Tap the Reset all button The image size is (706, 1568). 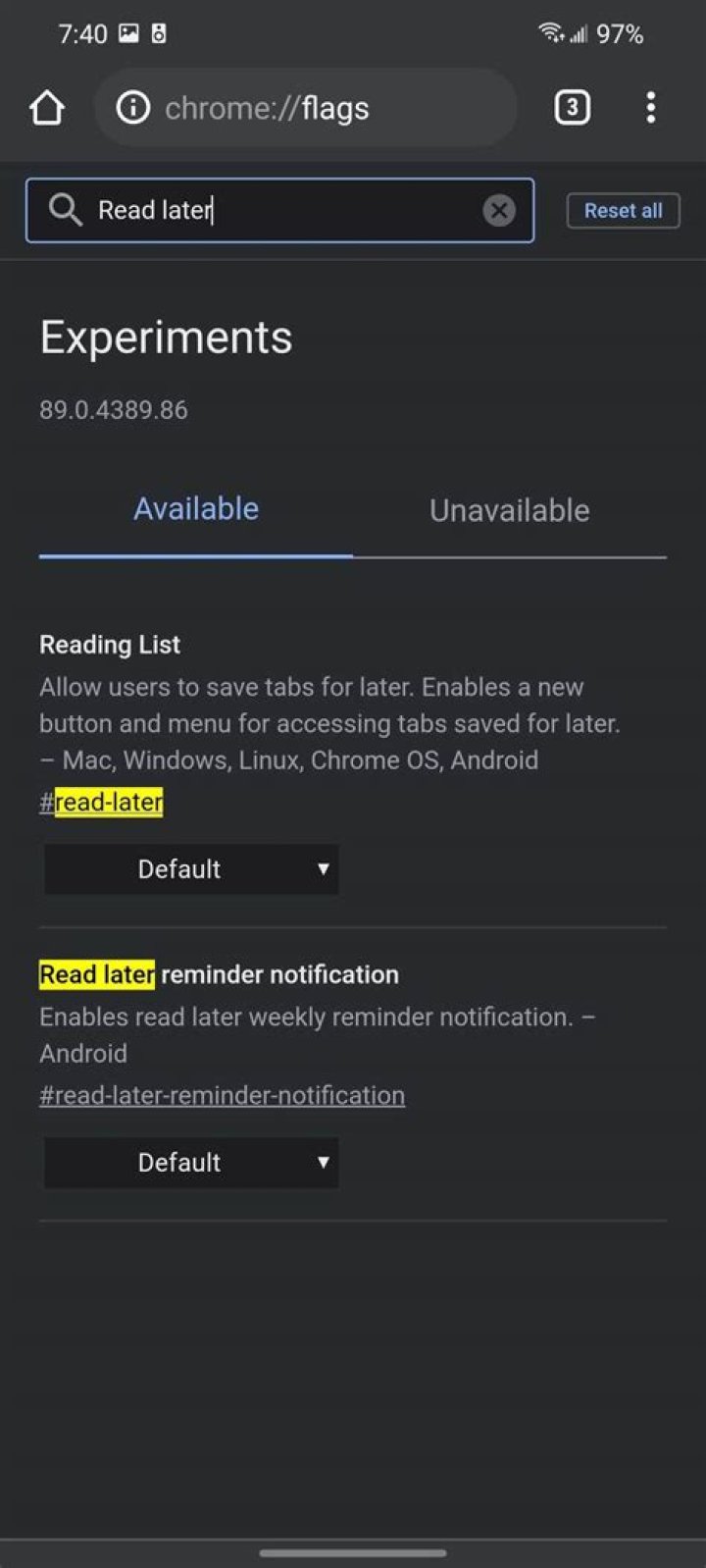(623, 210)
